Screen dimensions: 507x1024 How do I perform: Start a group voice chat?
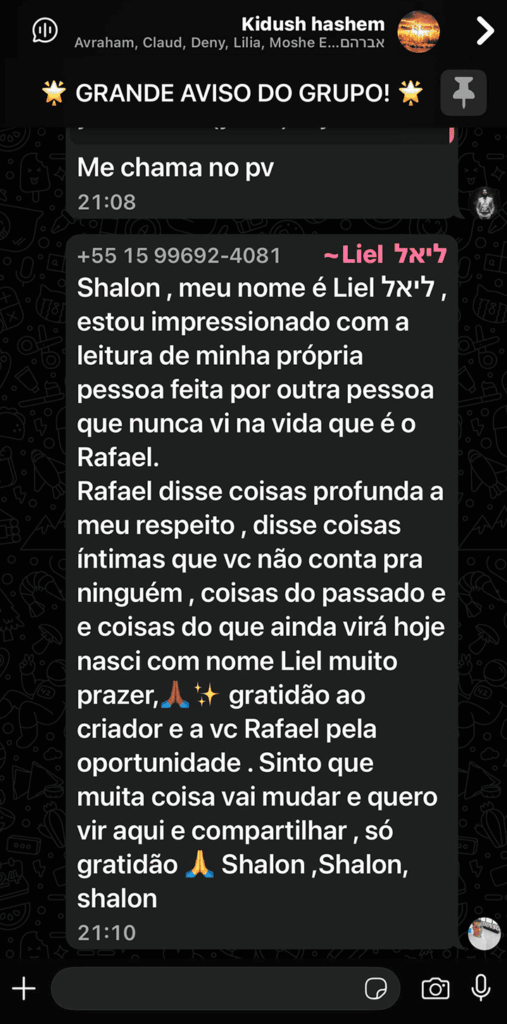[46, 30]
